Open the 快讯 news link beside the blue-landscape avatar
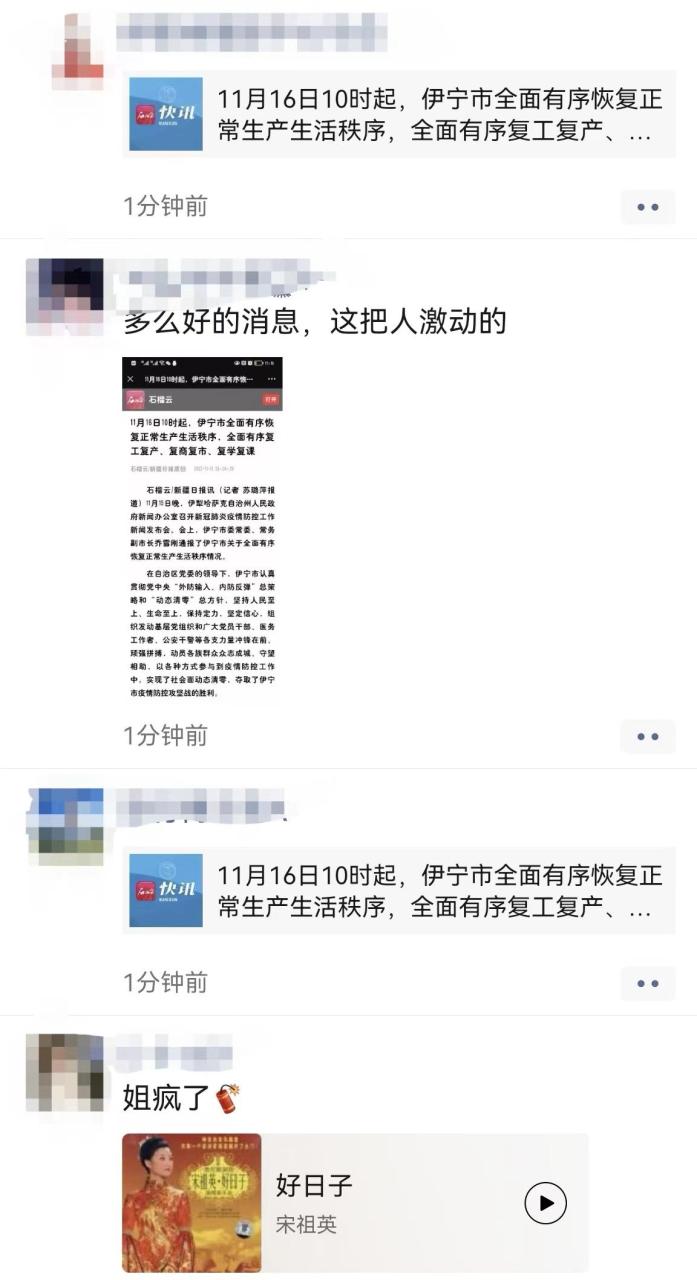The image size is (697, 1280). pyautogui.click(x=398, y=890)
